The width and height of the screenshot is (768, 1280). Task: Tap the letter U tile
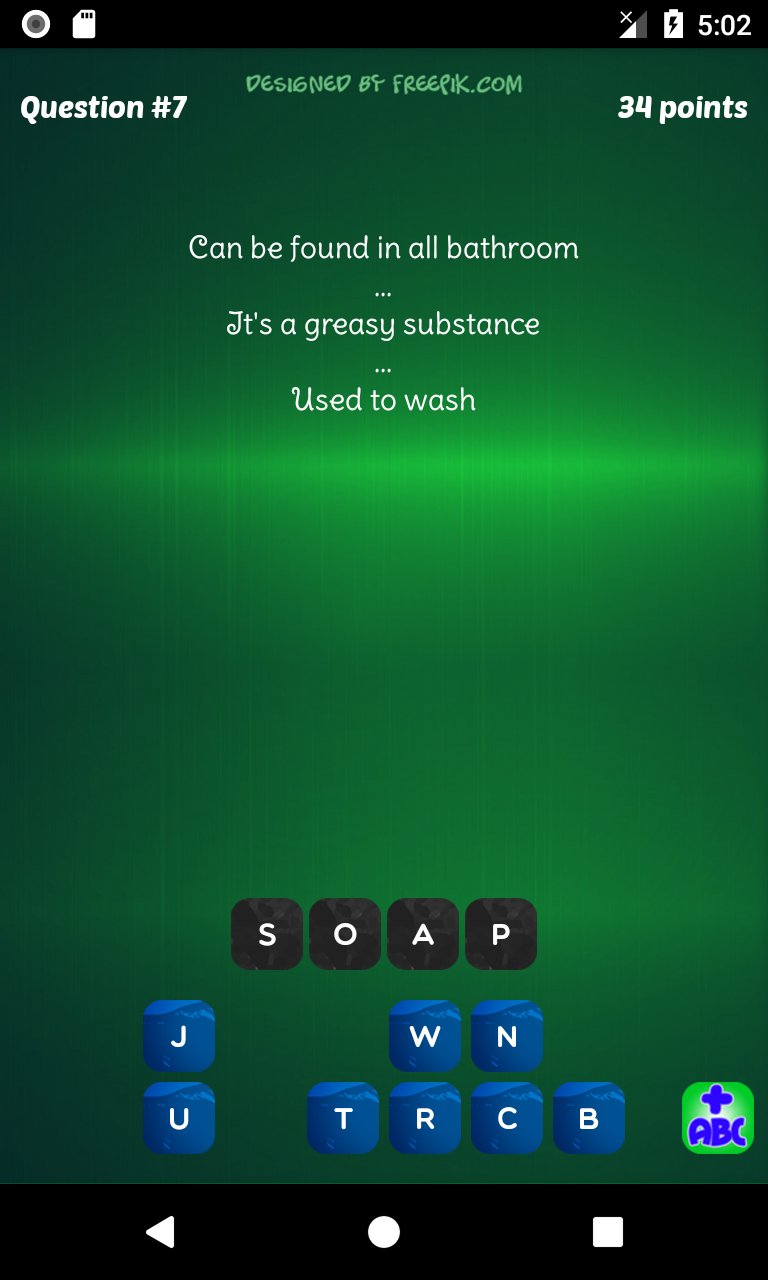pos(179,1118)
